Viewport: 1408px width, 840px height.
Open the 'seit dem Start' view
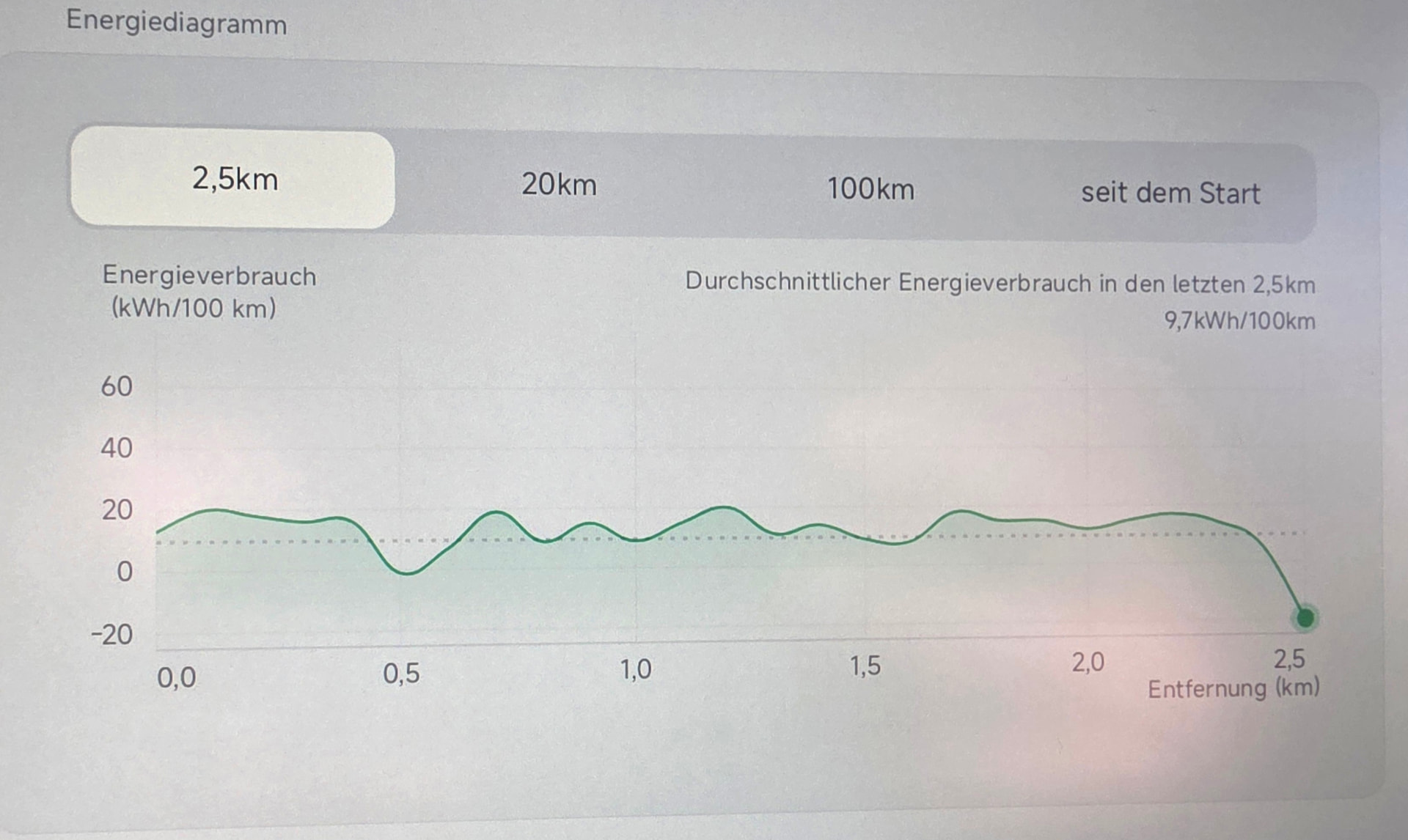click(x=1170, y=194)
